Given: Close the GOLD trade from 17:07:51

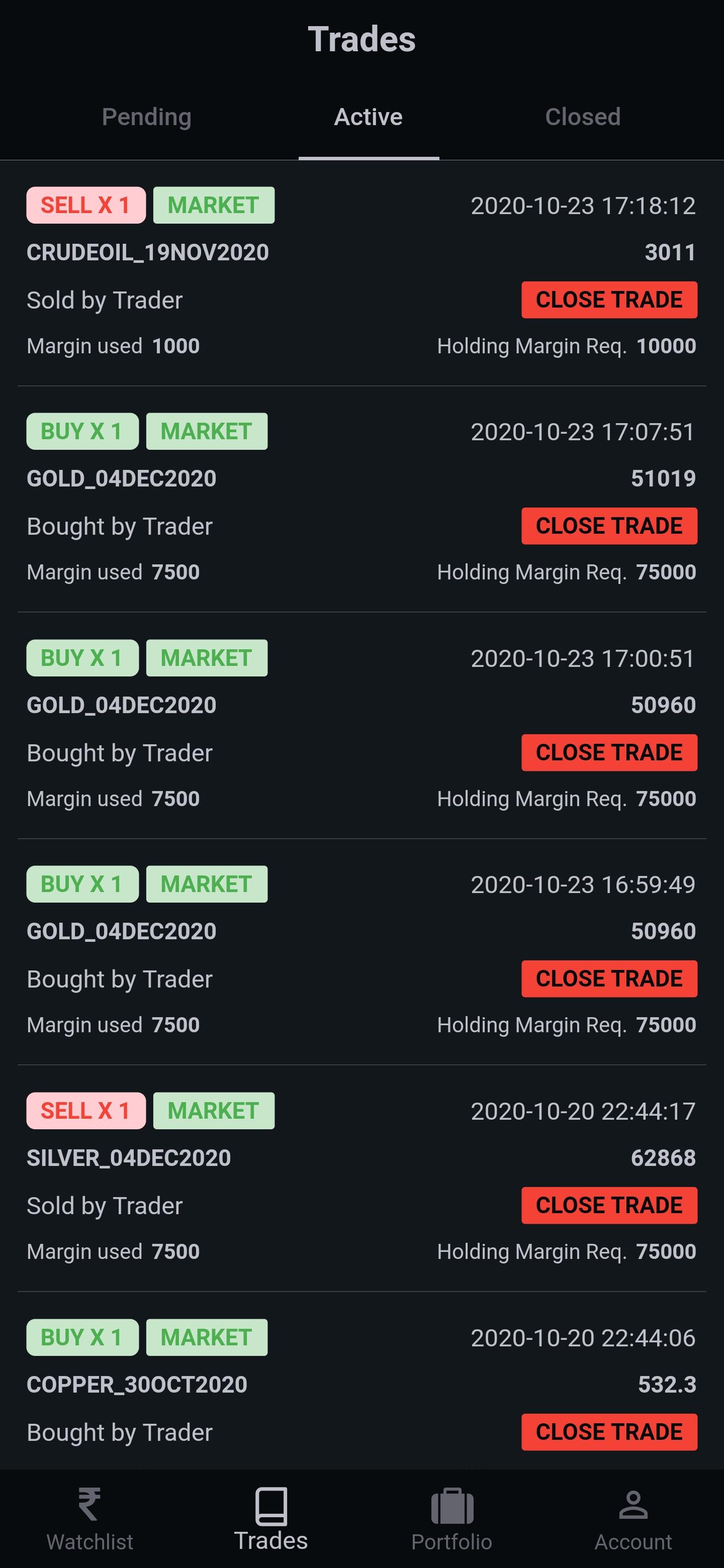Looking at the screenshot, I should 609,526.
